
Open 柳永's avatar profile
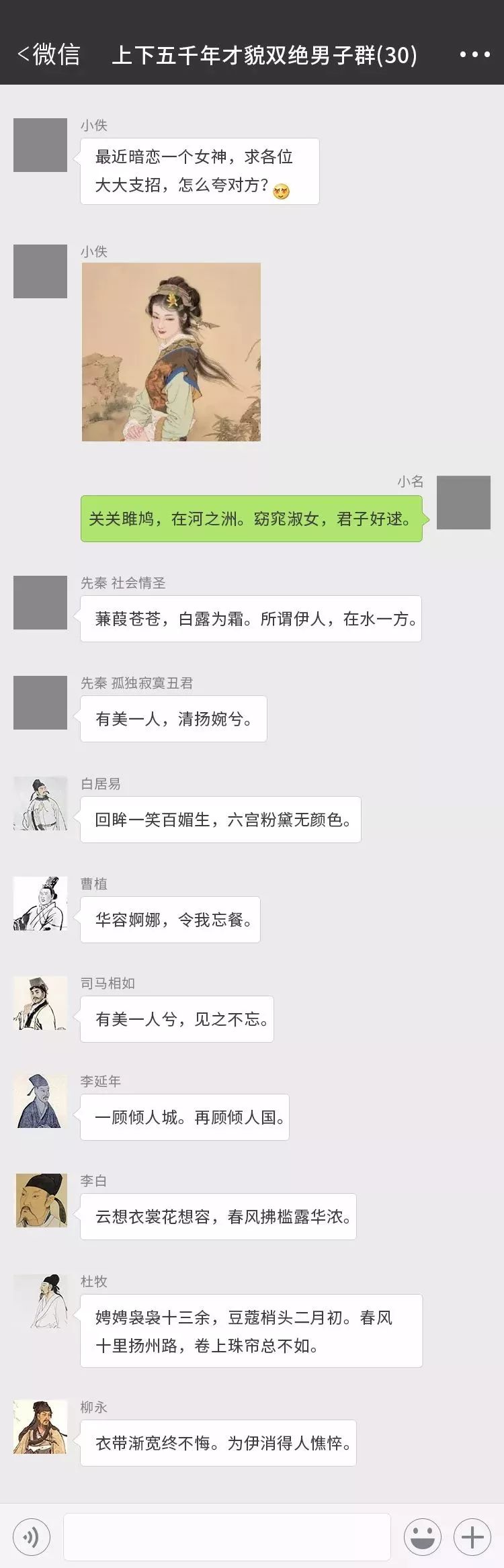point(40,1427)
